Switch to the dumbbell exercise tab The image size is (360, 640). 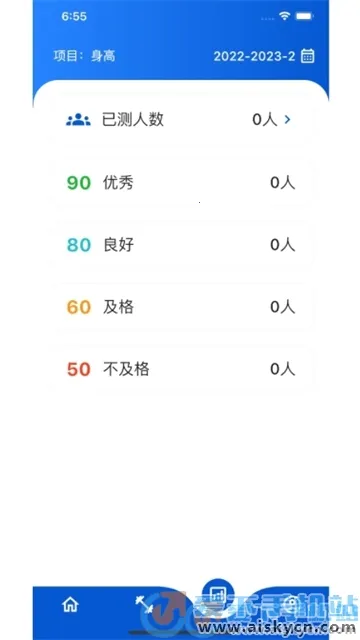(144, 604)
